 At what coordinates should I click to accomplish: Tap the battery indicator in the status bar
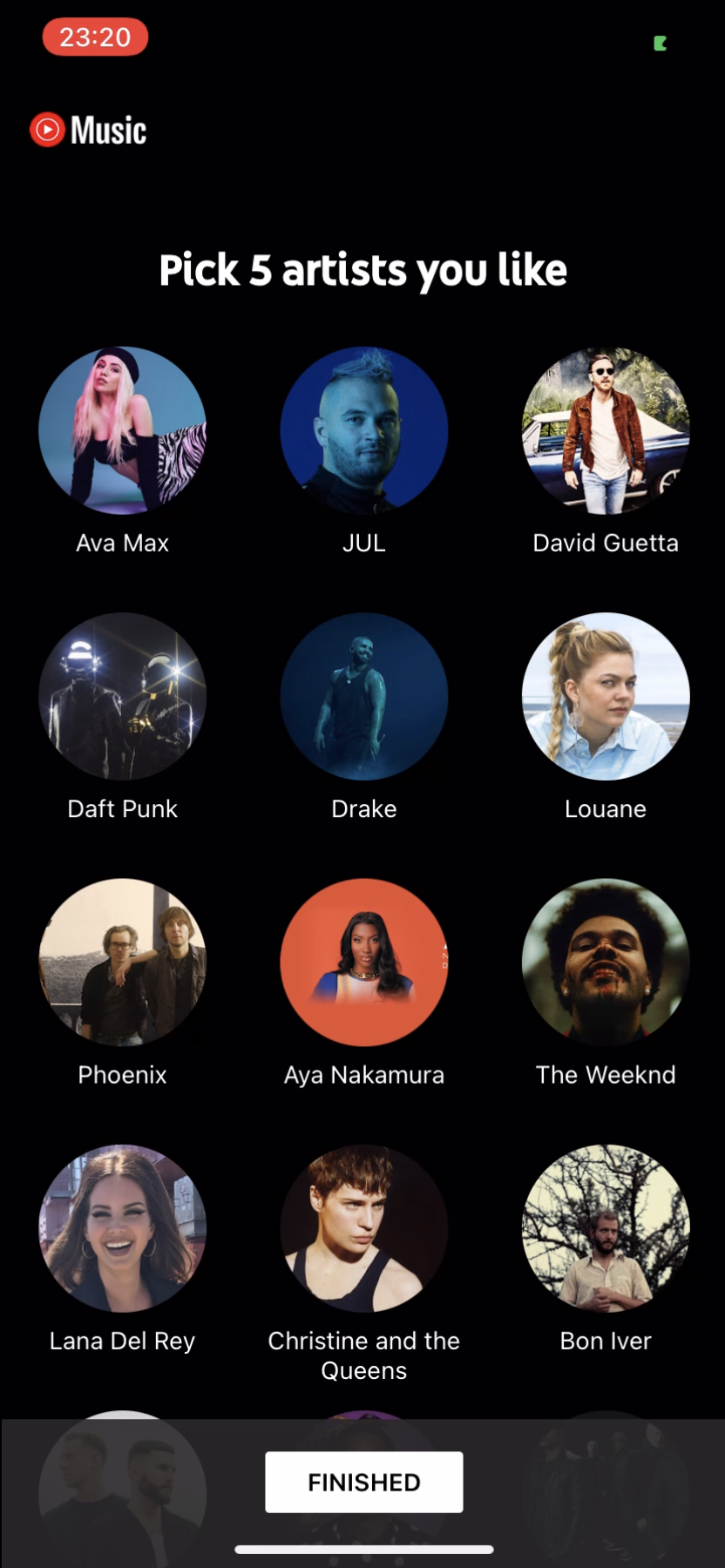click(x=660, y=44)
